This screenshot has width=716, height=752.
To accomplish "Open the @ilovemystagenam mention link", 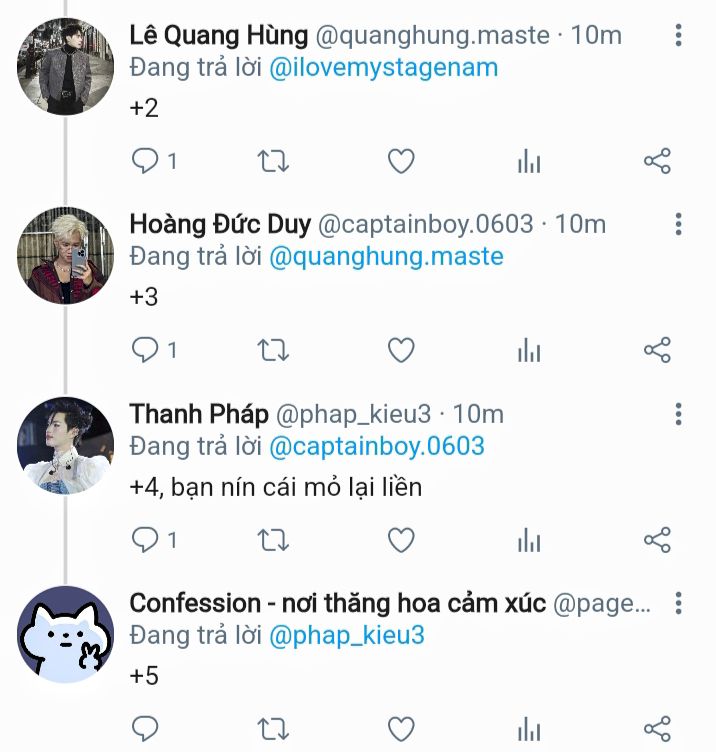I will tap(383, 68).
